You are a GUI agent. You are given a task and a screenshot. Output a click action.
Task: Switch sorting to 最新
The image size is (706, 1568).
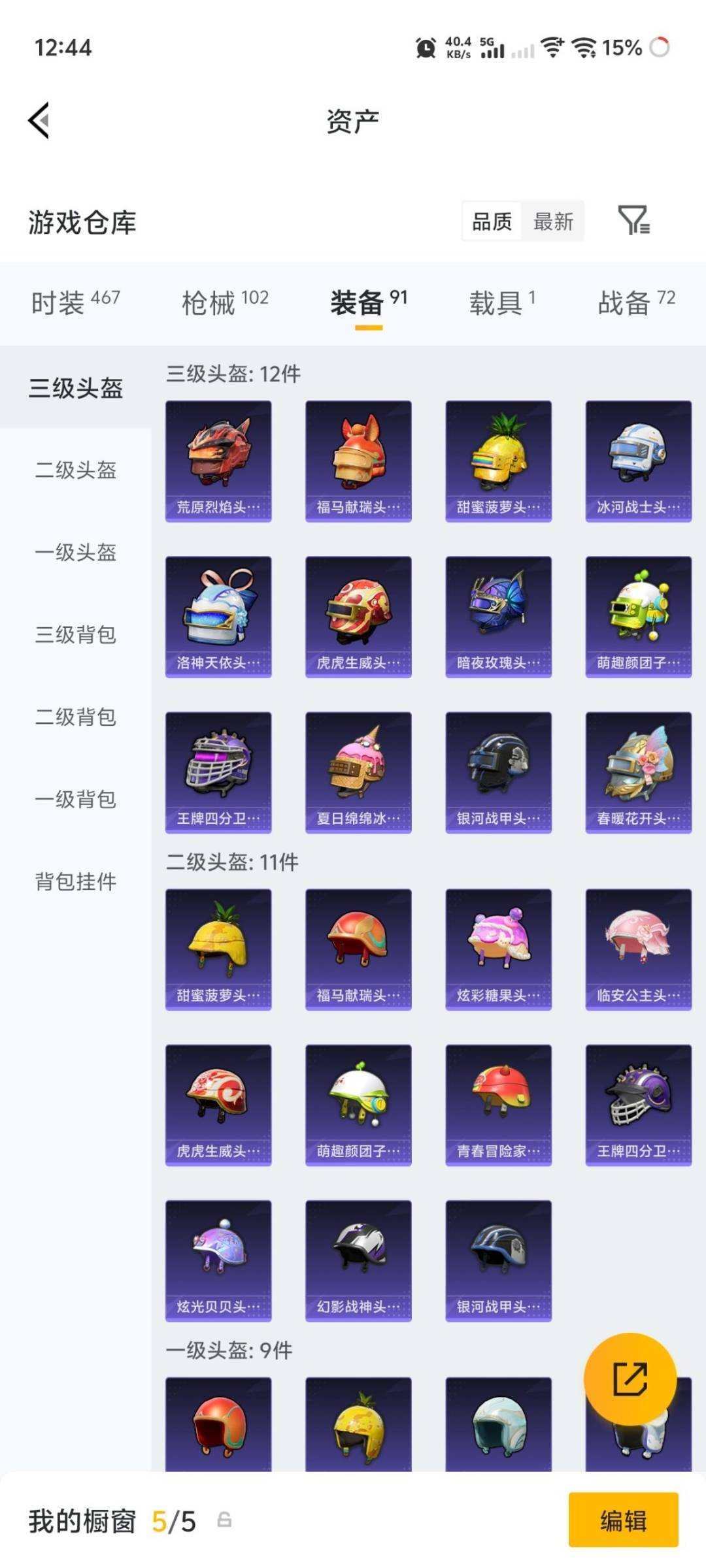point(554,222)
